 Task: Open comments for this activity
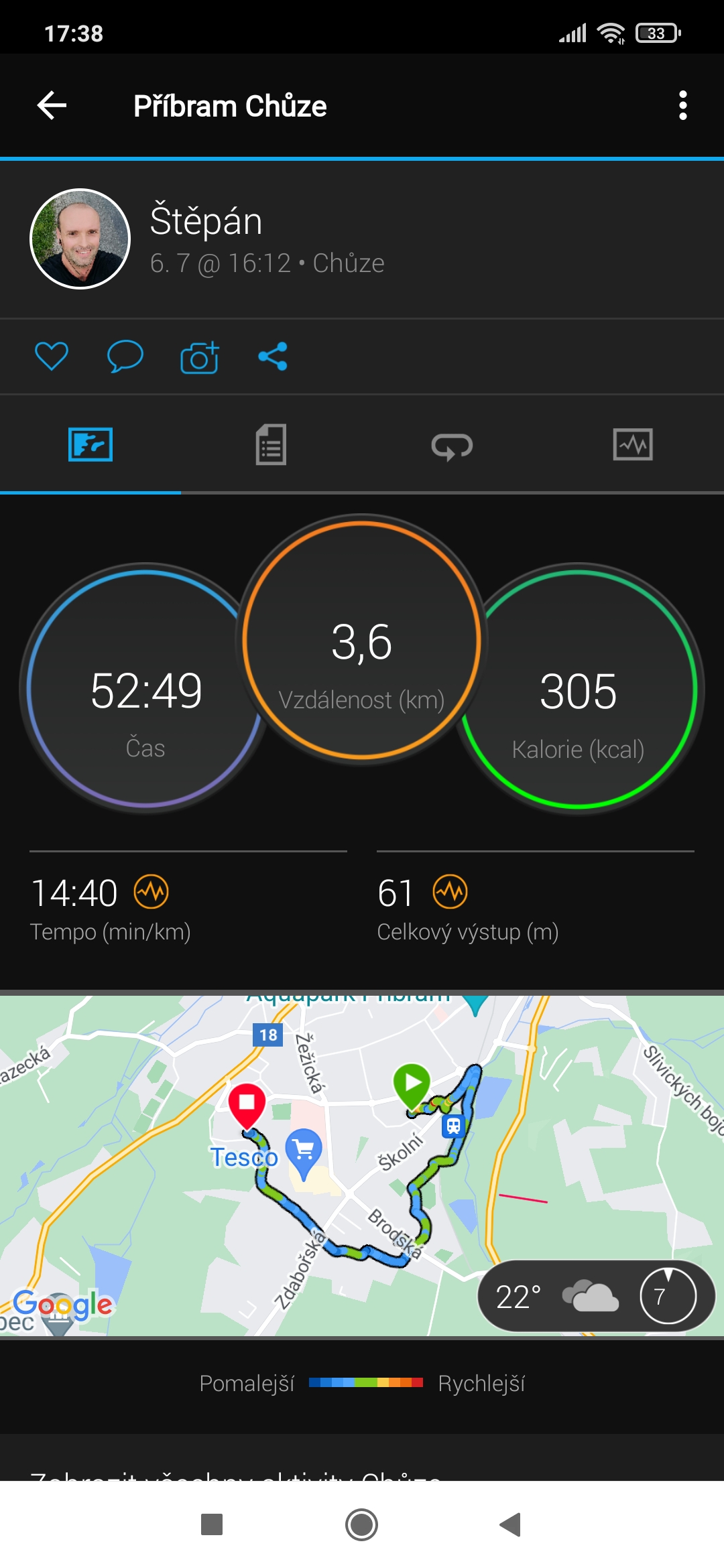pos(125,356)
